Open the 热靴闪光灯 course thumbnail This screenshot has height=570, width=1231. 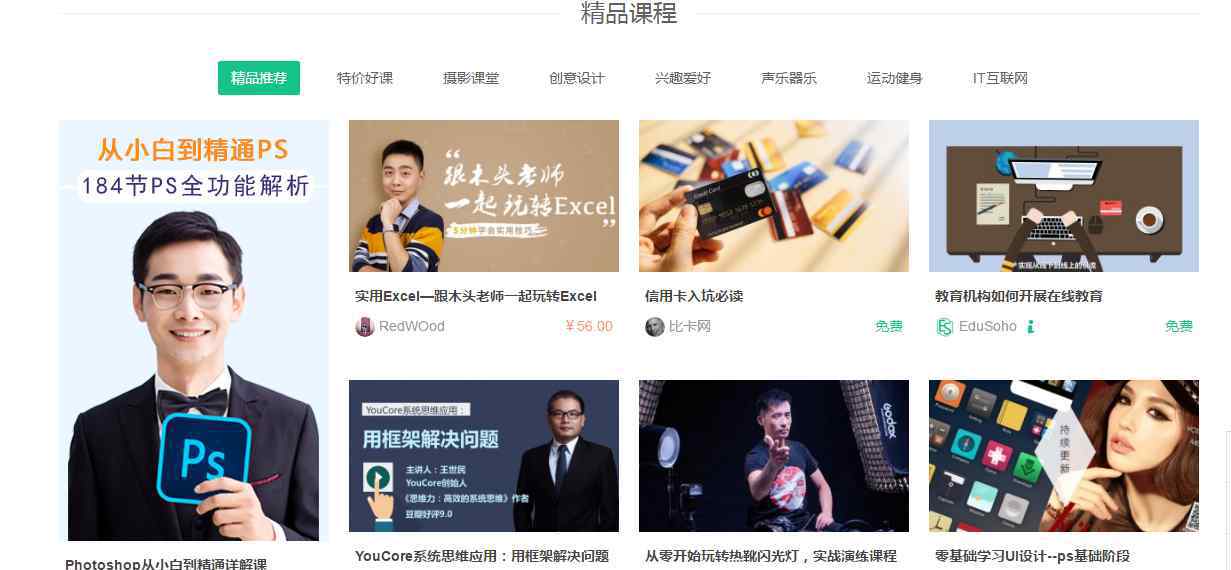tap(774, 456)
